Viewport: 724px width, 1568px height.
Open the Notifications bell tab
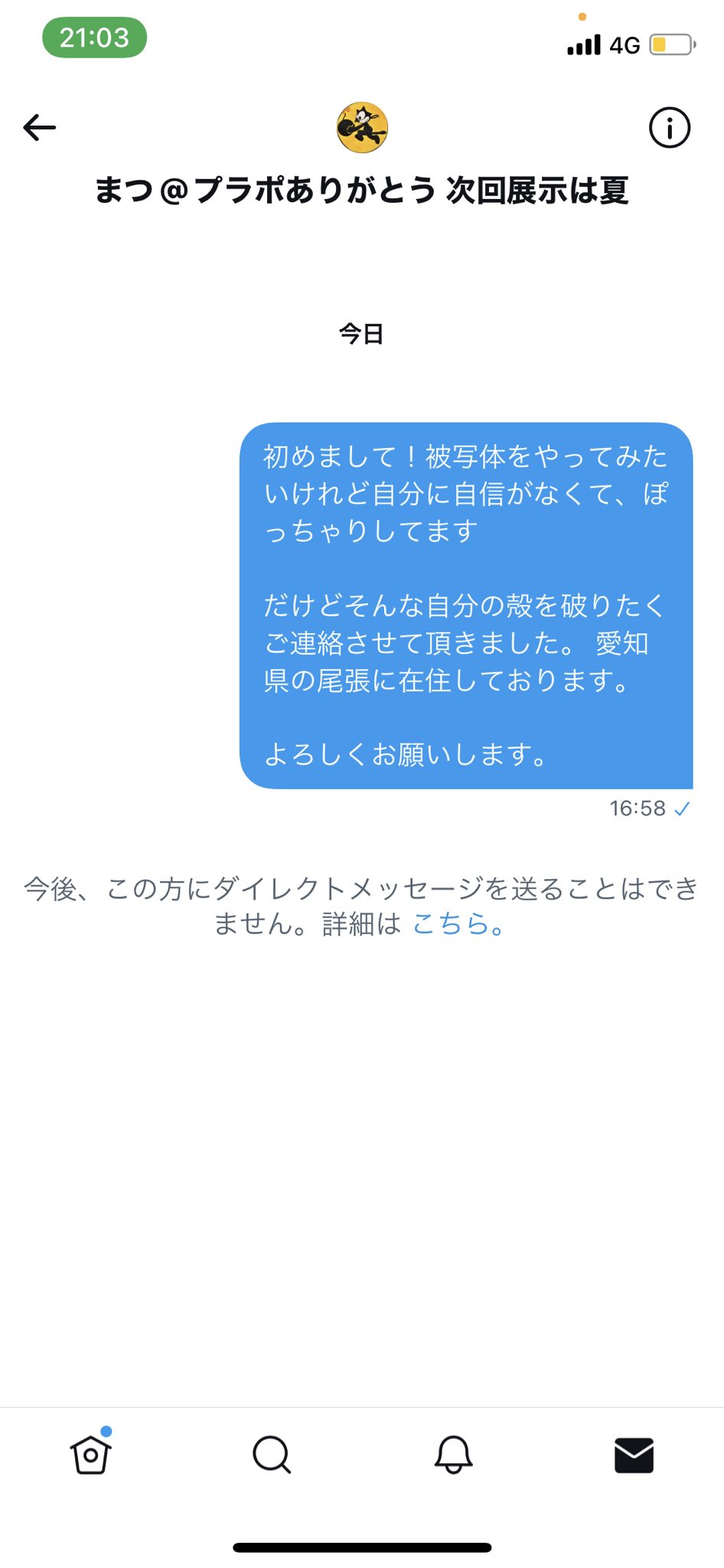coord(453,1454)
